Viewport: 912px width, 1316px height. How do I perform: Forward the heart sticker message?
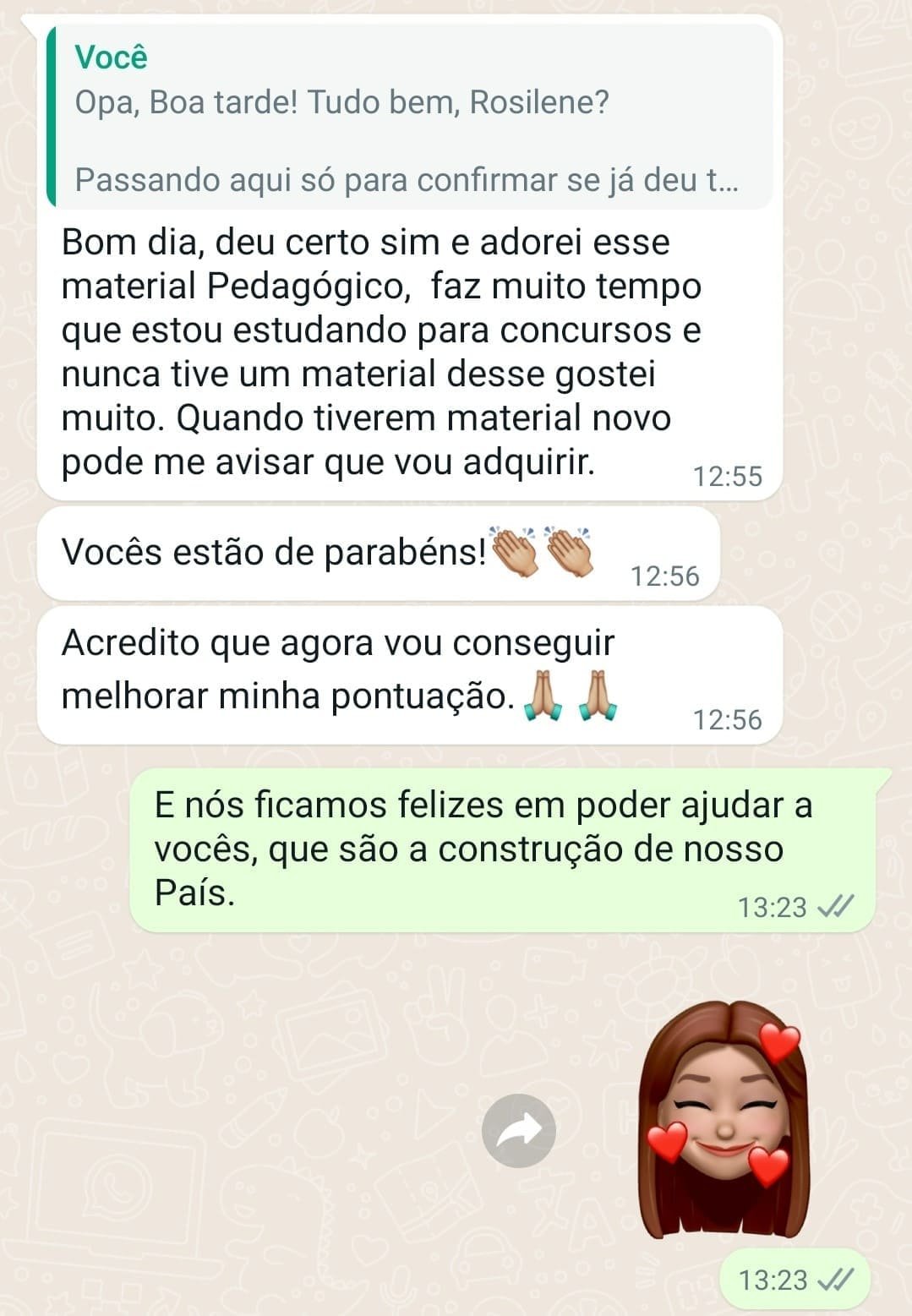518,1130
